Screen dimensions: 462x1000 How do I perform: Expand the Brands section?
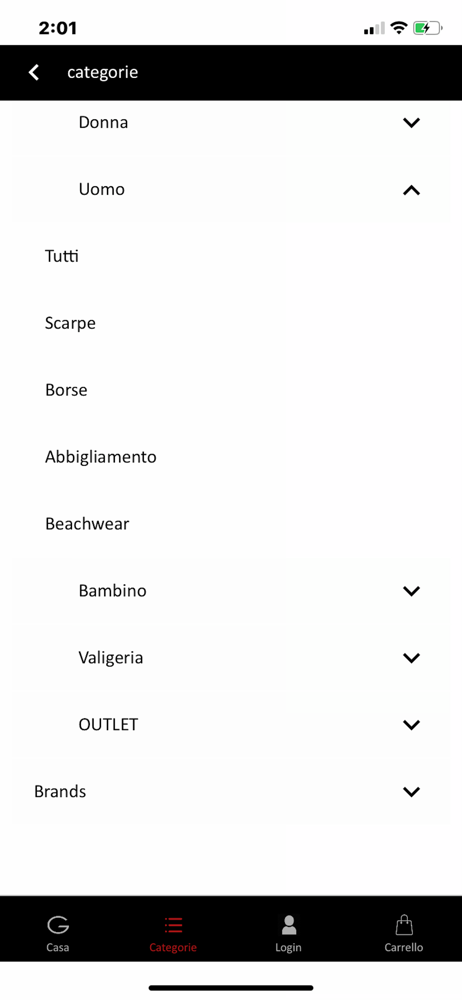click(x=231, y=792)
